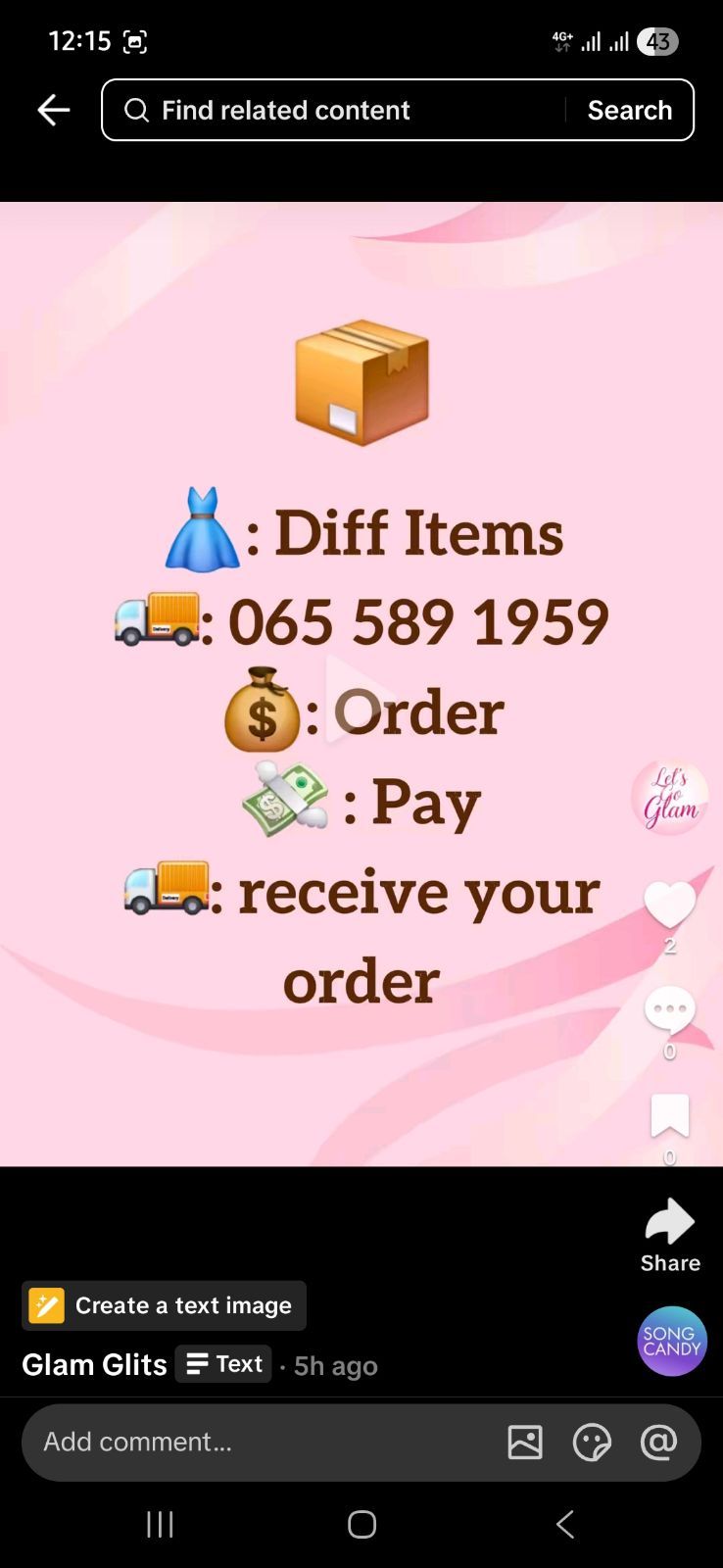The image size is (723, 1568).
Task: Like this post with the heart
Action: [x=670, y=904]
